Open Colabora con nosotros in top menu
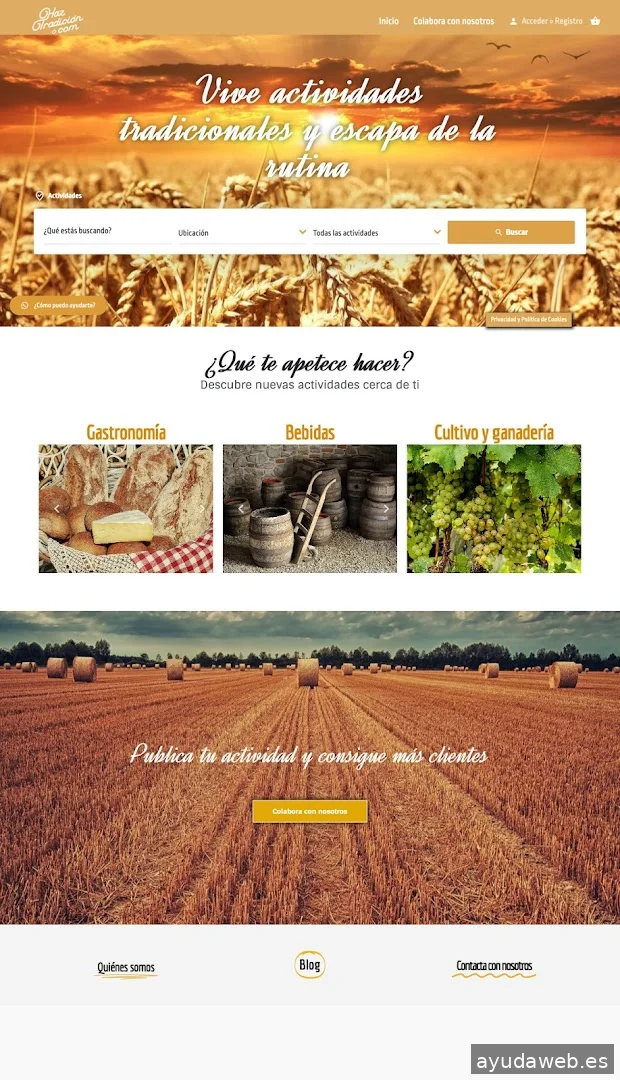620x1080 pixels. point(453,21)
